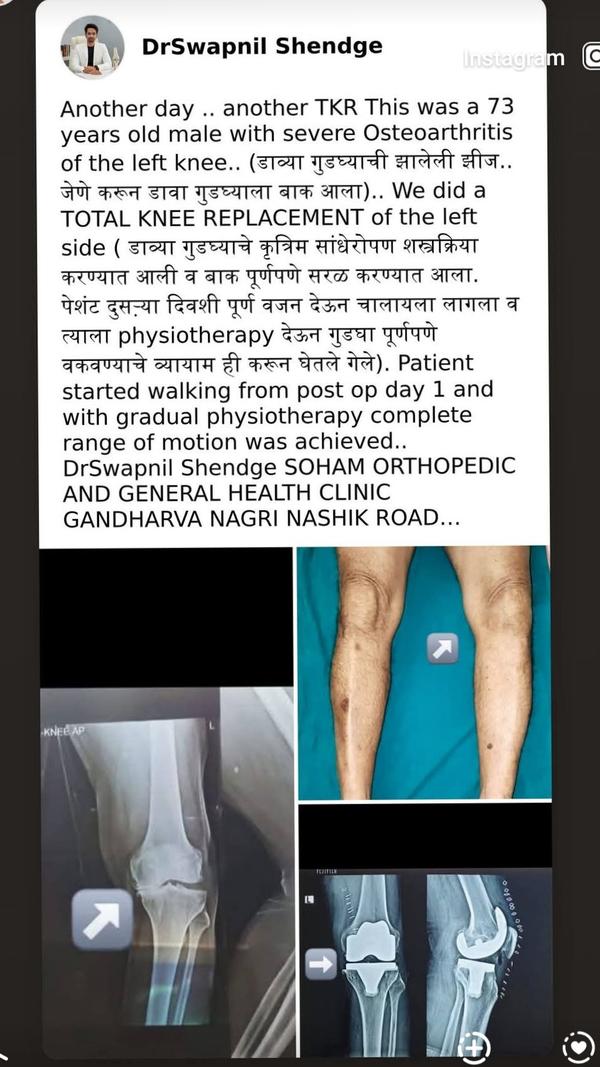Tap the add-to-story plus icon

click(475, 1046)
